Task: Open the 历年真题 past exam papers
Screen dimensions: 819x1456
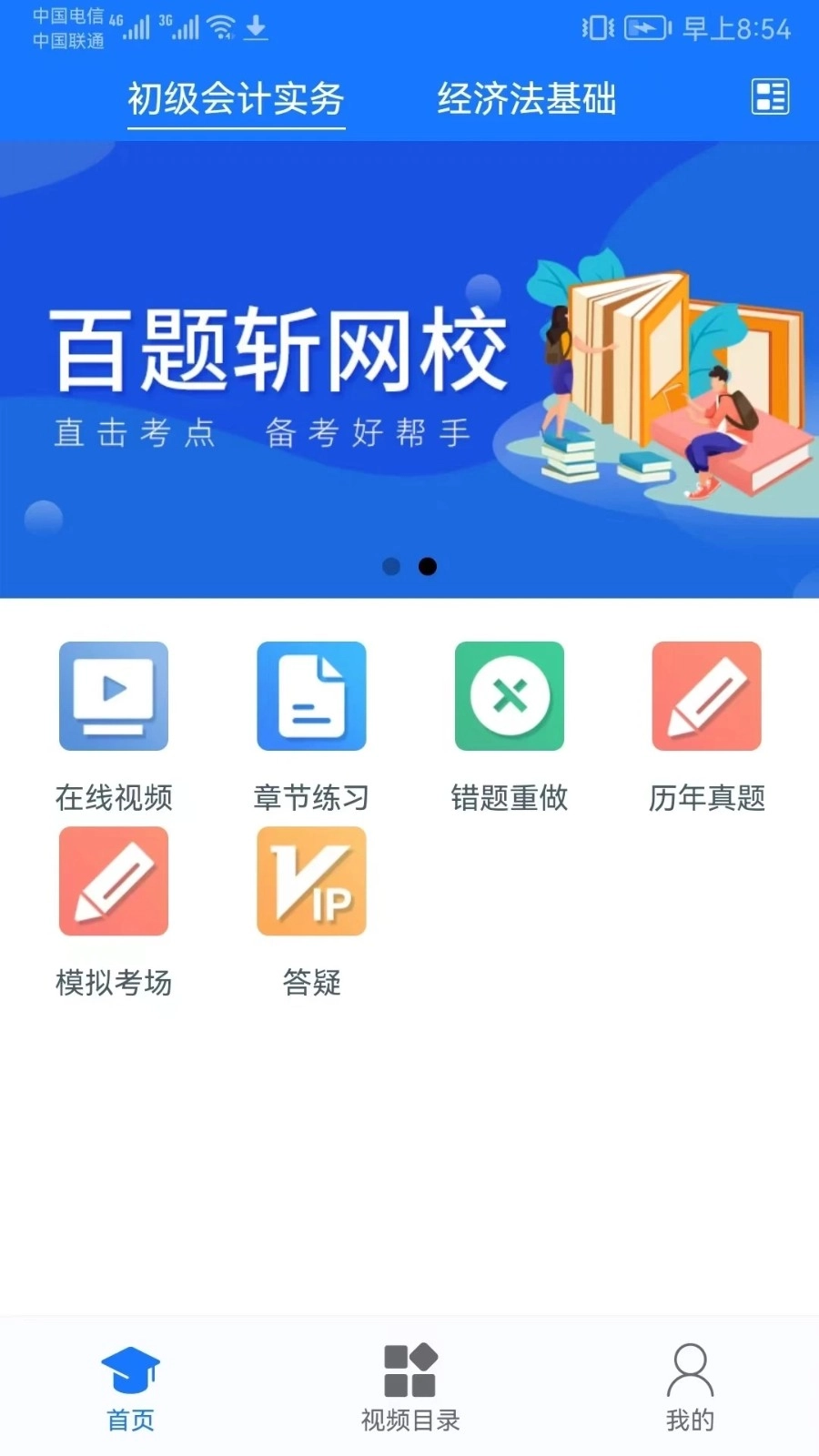Action: [x=706, y=728]
